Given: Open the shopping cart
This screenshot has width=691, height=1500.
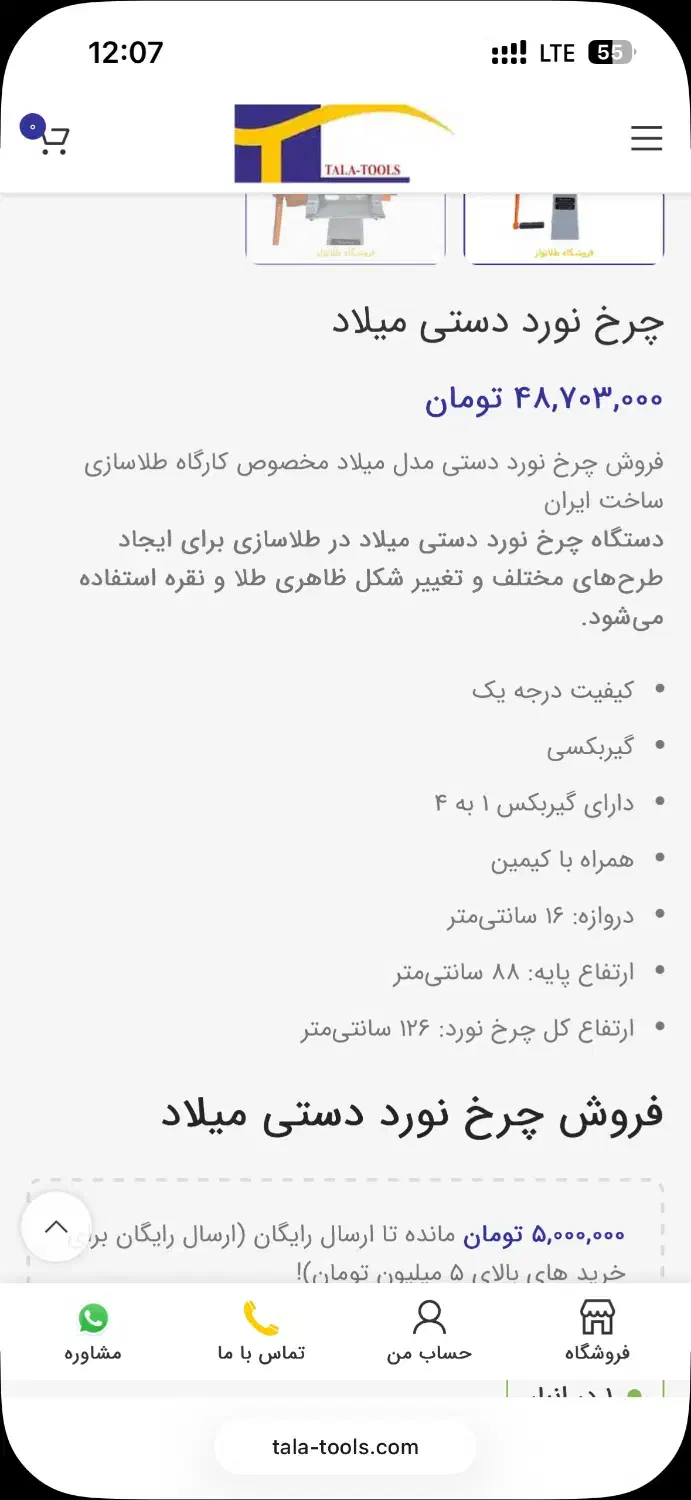Looking at the screenshot, I should tap(48, 137).
